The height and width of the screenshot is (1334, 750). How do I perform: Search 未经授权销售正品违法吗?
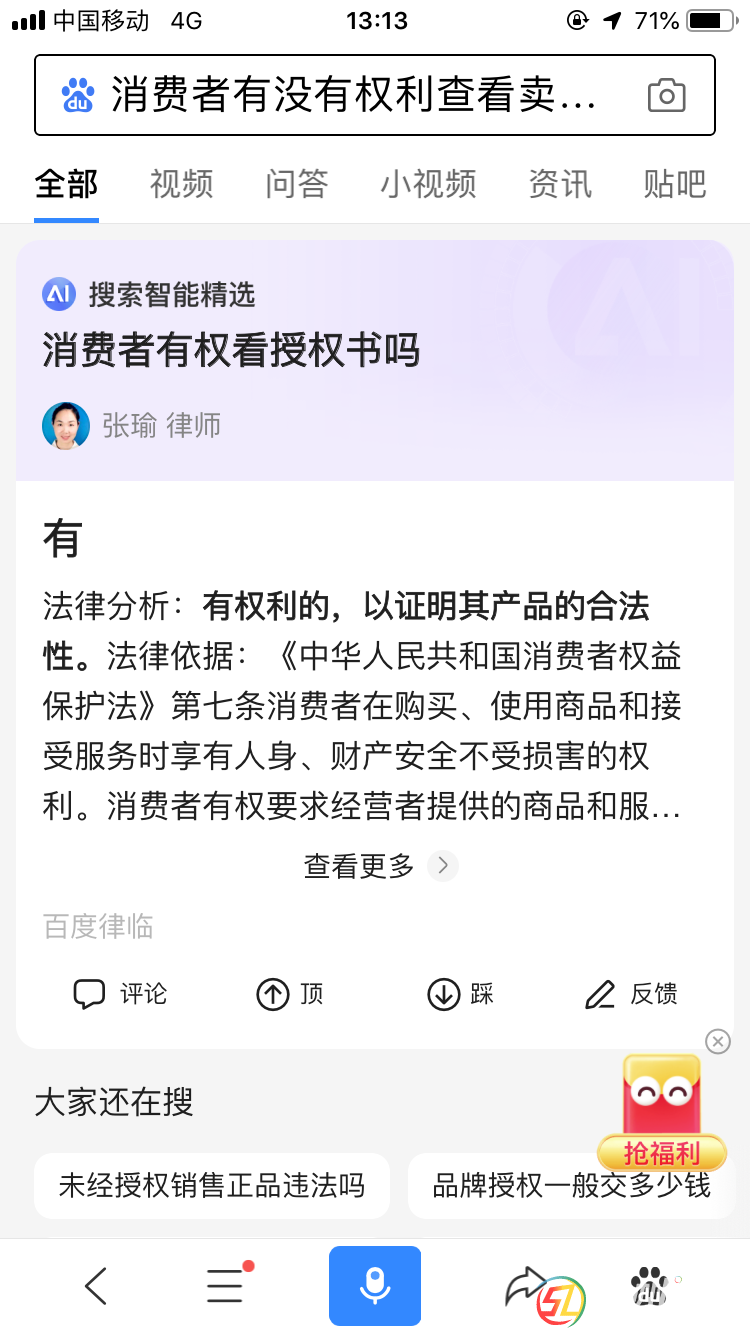(212, 1187)
